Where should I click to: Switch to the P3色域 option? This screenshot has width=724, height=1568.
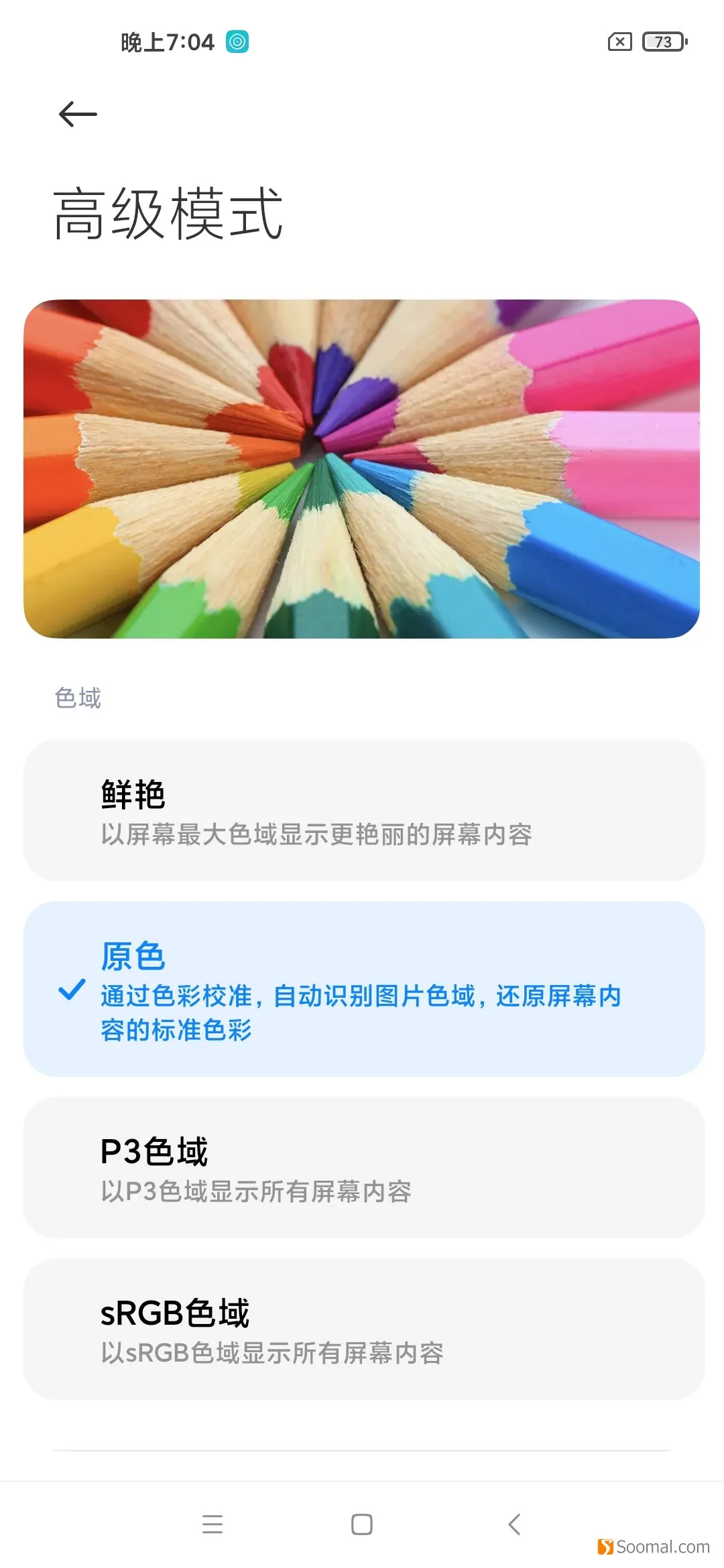pos(364,1167)
